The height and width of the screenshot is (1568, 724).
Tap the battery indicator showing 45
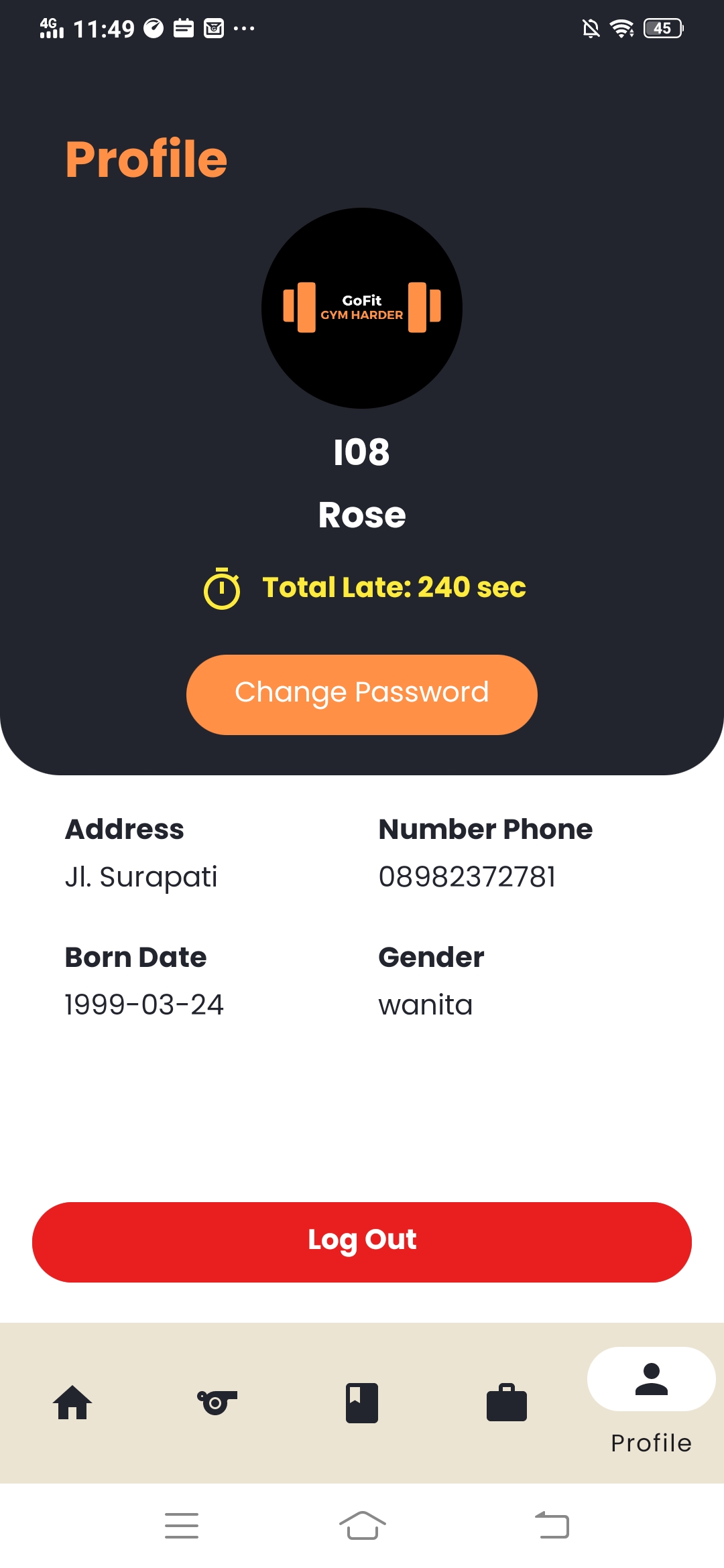[662, 27]
